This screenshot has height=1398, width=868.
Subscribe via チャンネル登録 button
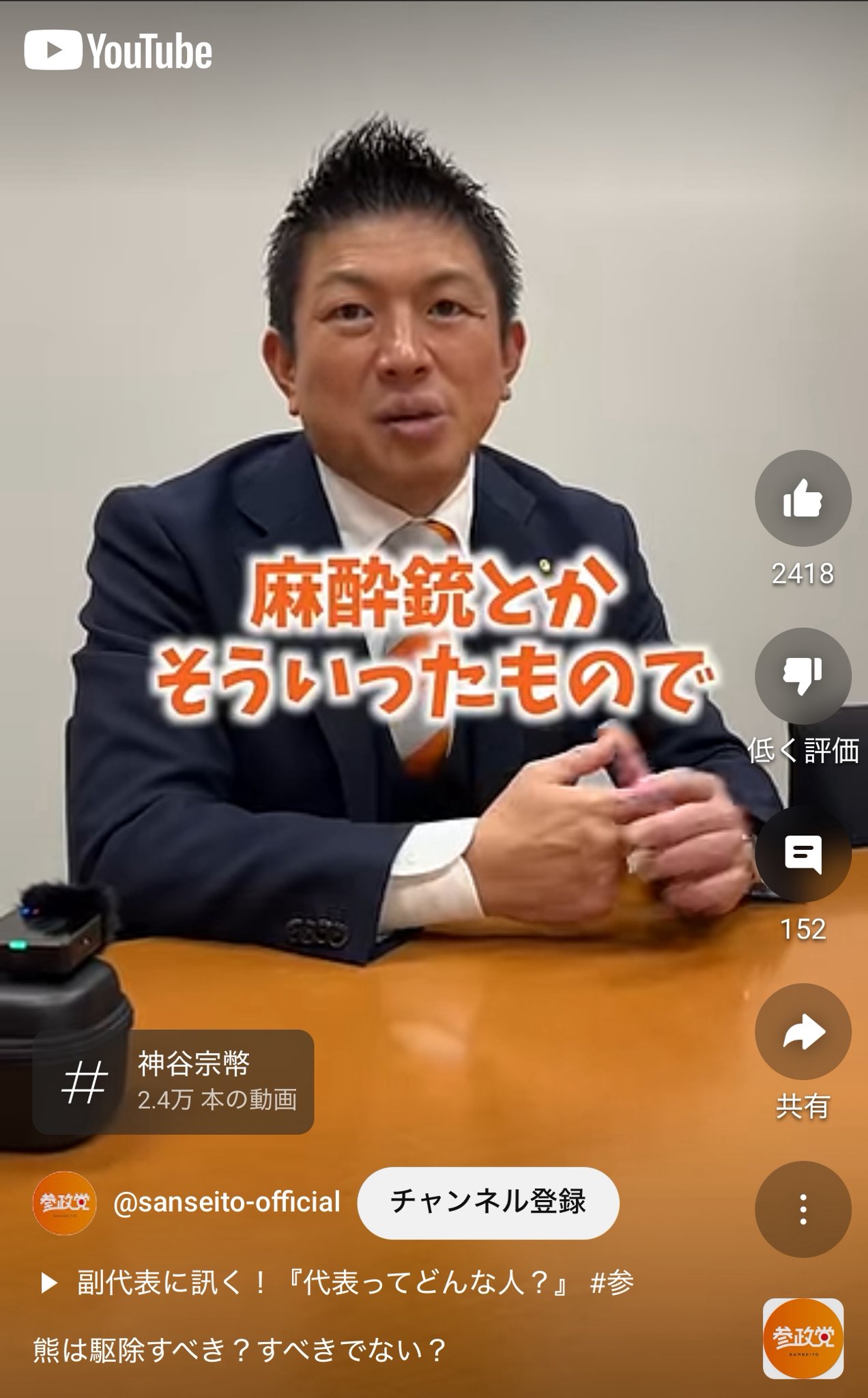(488, 1203)
